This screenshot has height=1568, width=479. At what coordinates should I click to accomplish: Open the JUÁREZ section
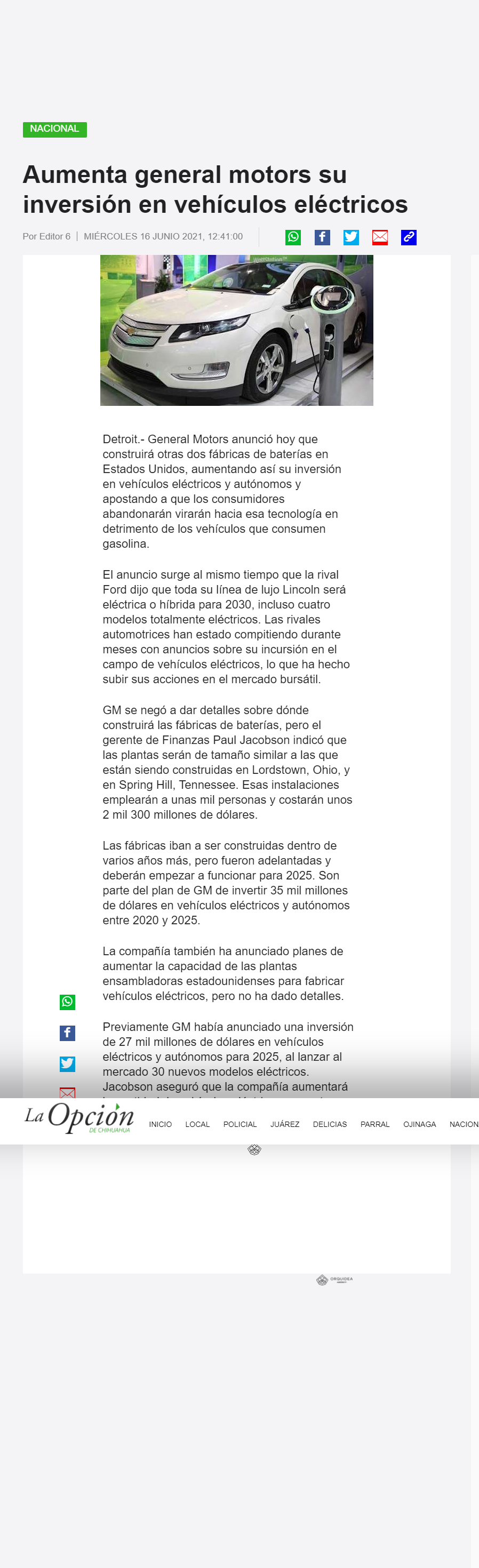pos(285,1124)
